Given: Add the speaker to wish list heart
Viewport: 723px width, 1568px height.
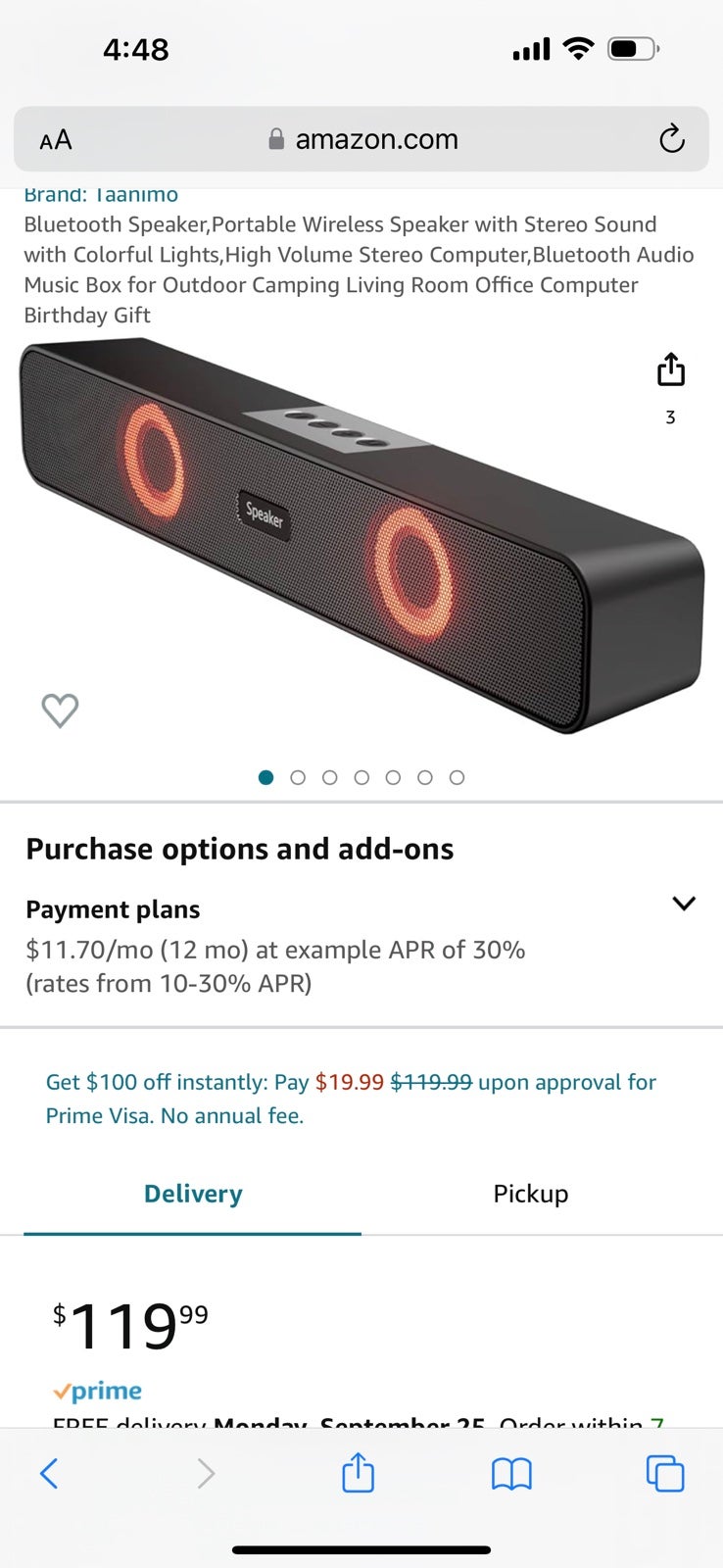Looking at the screenshot, I should 60,710.
